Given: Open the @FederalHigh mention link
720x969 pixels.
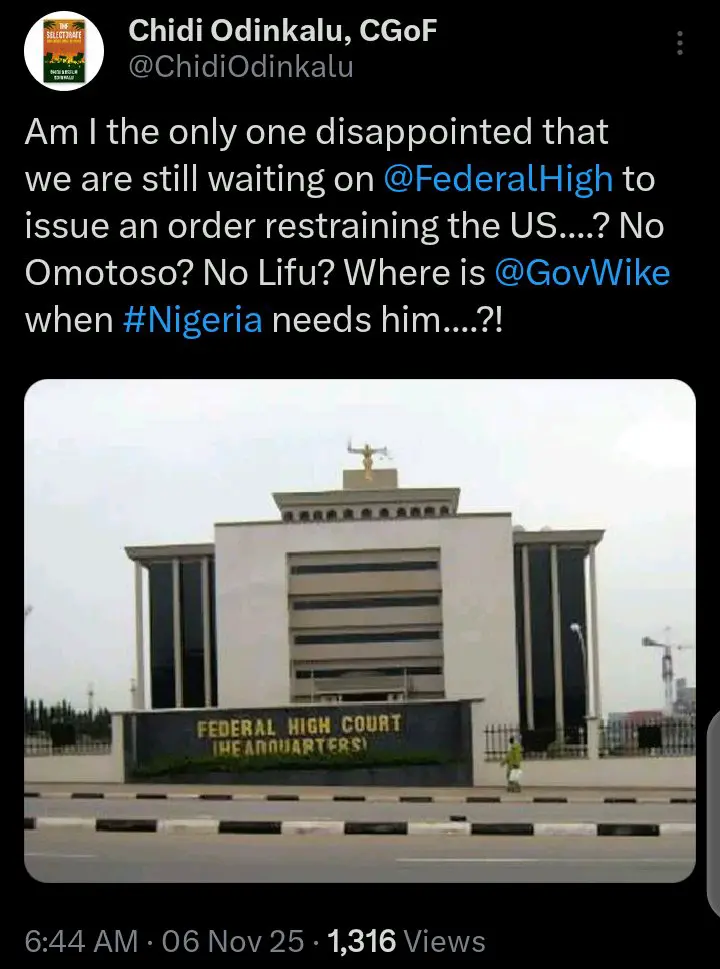Looking at the screenshot, I should tap(498, 178).
